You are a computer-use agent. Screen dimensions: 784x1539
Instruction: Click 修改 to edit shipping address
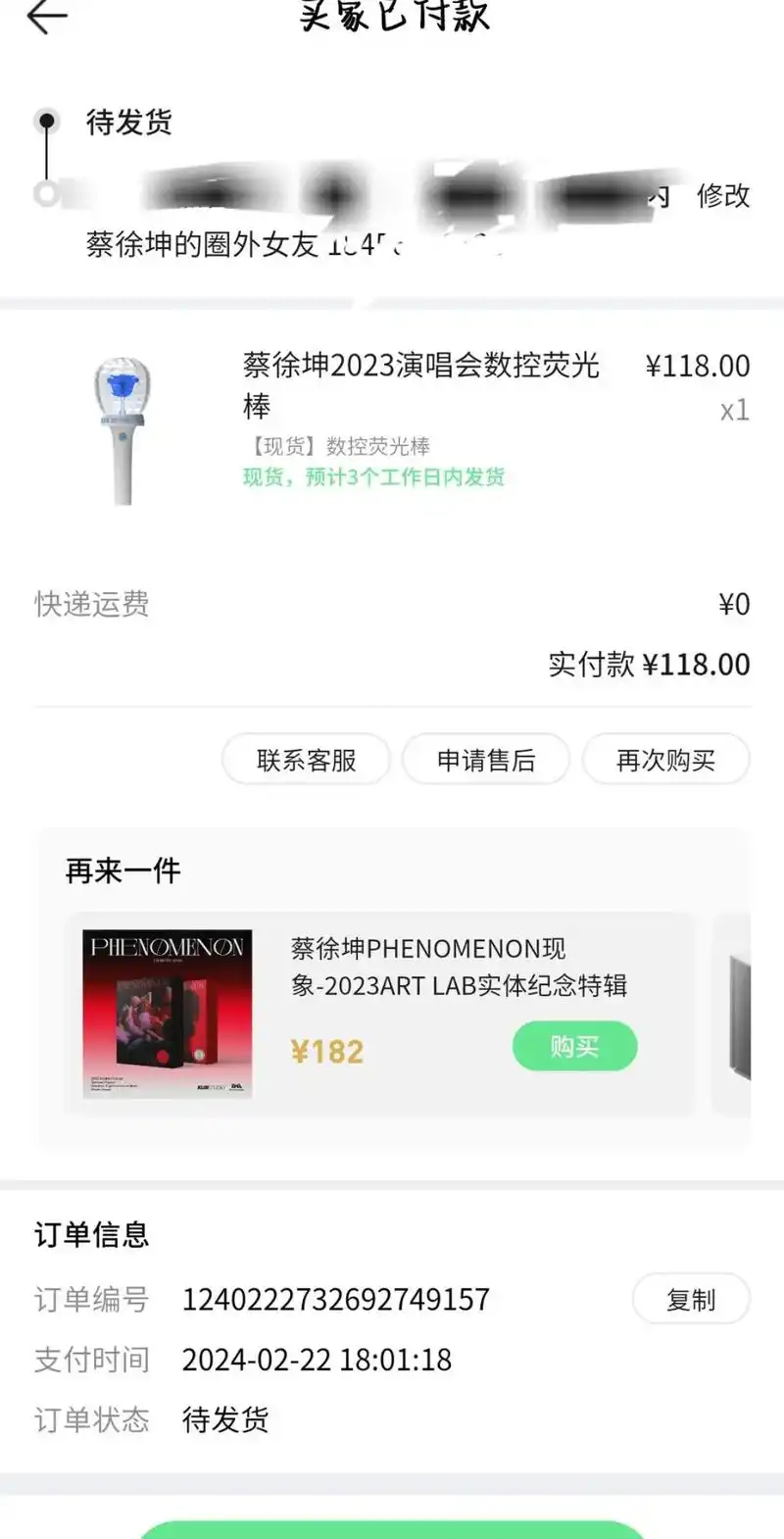(x=721, y=196)
